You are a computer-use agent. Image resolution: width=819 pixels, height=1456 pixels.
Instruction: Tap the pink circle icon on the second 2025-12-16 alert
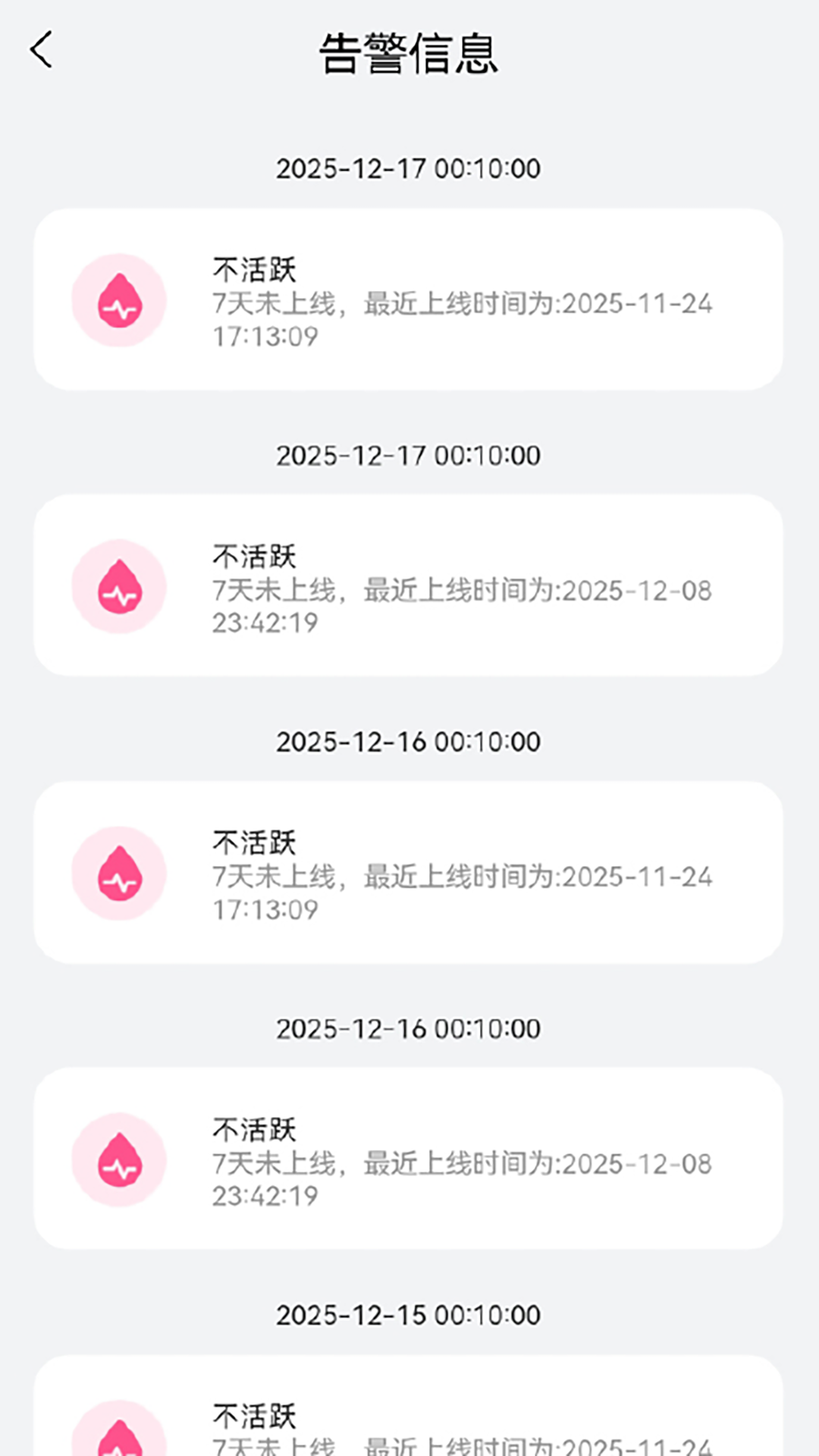[x=118, y=1160]
